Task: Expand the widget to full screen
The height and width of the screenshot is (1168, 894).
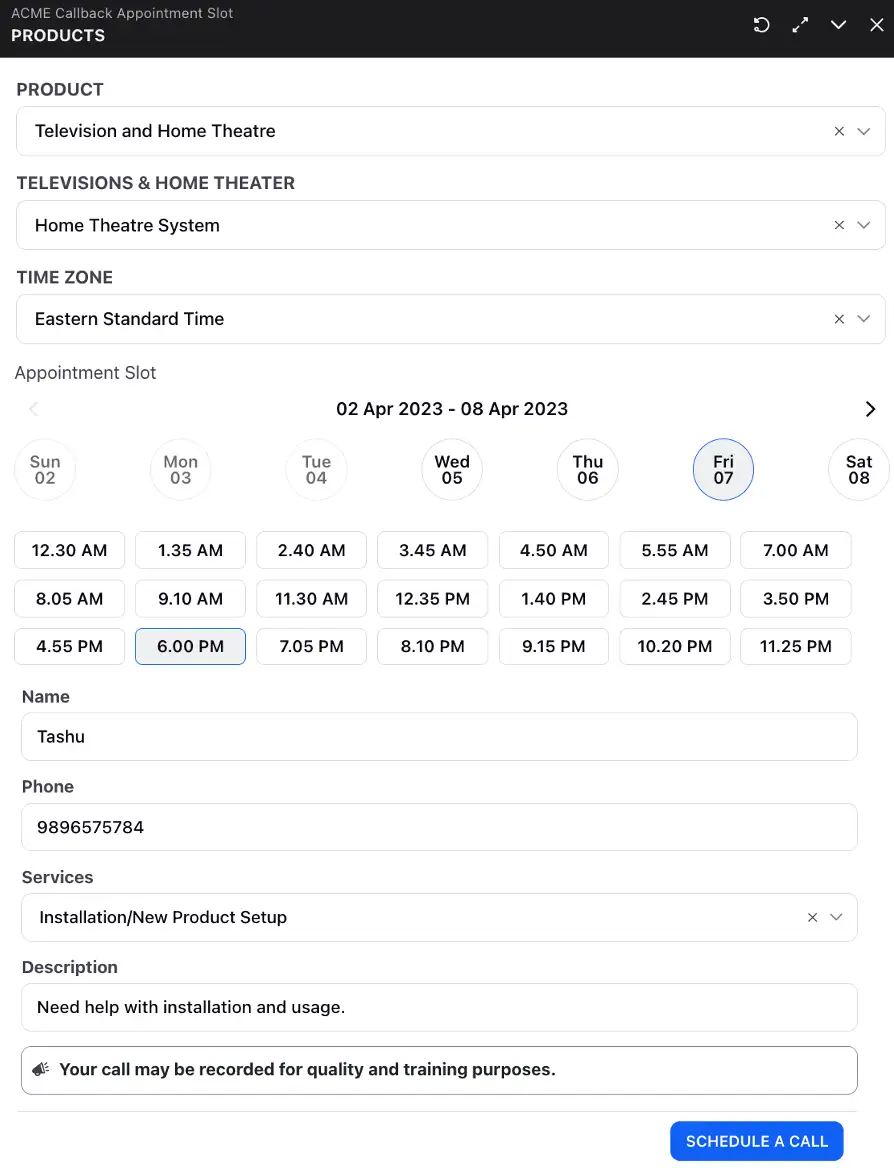Action: [800, 26]
